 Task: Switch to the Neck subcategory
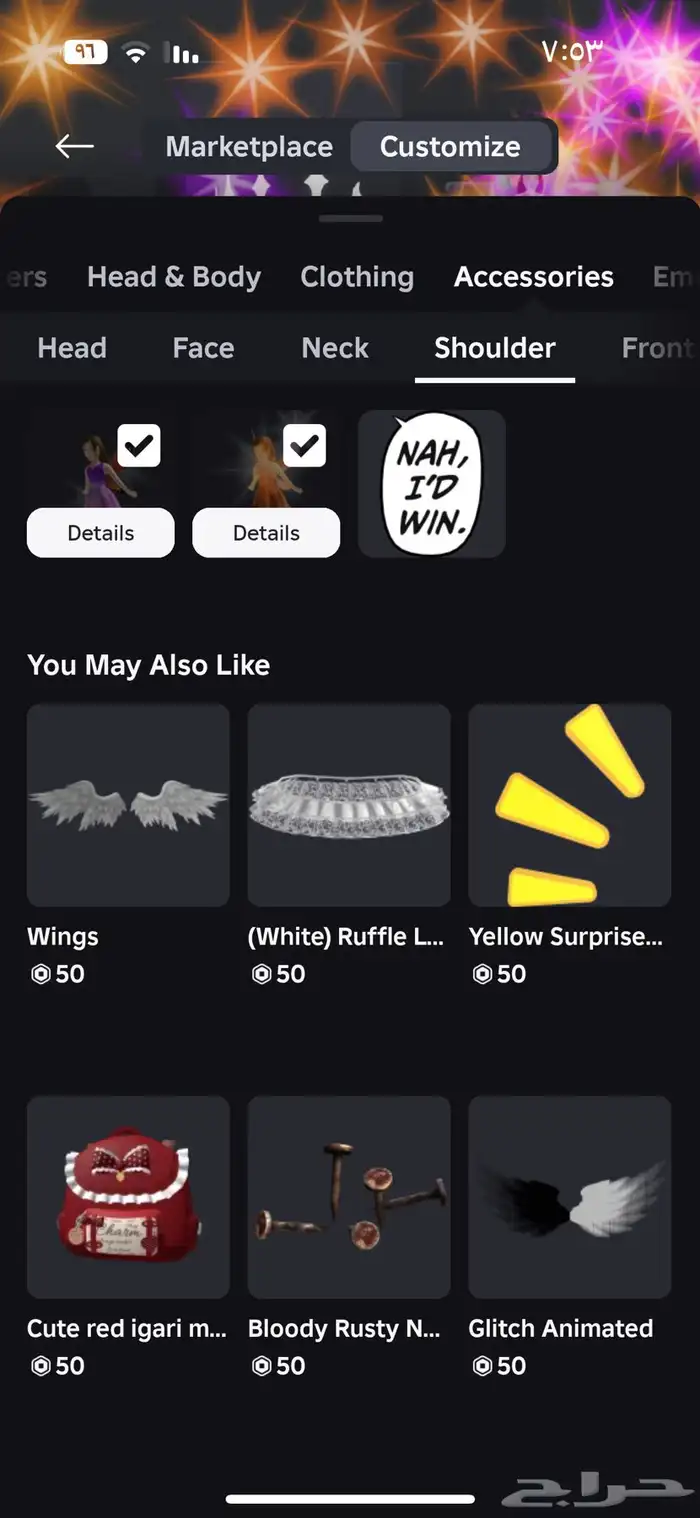(x=335, y=348)
